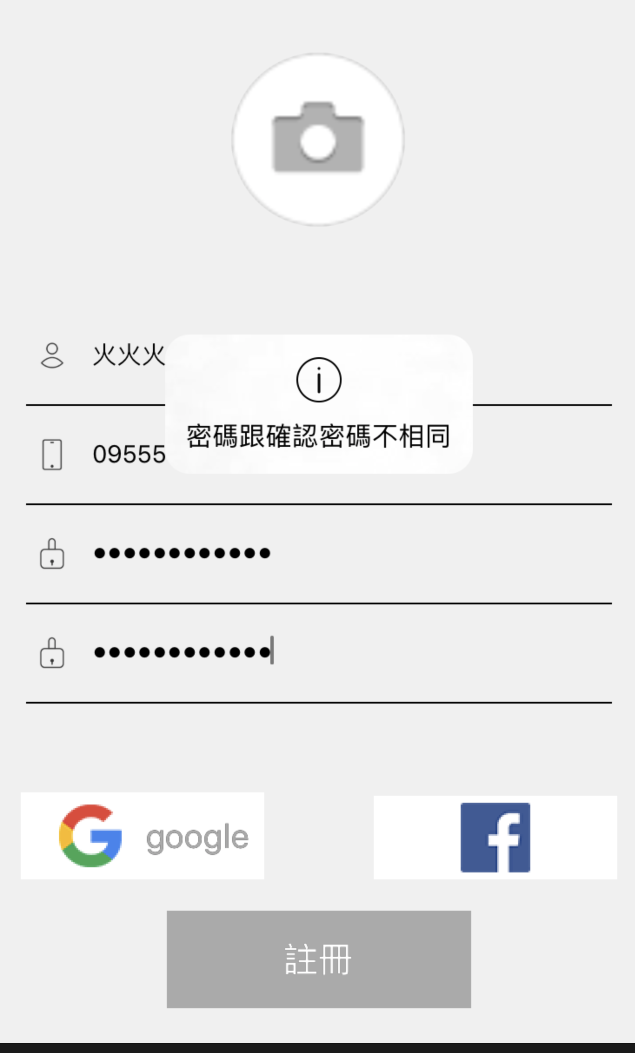Sign up with Google
Viewport: 635px width, 1053px height.
142,836
